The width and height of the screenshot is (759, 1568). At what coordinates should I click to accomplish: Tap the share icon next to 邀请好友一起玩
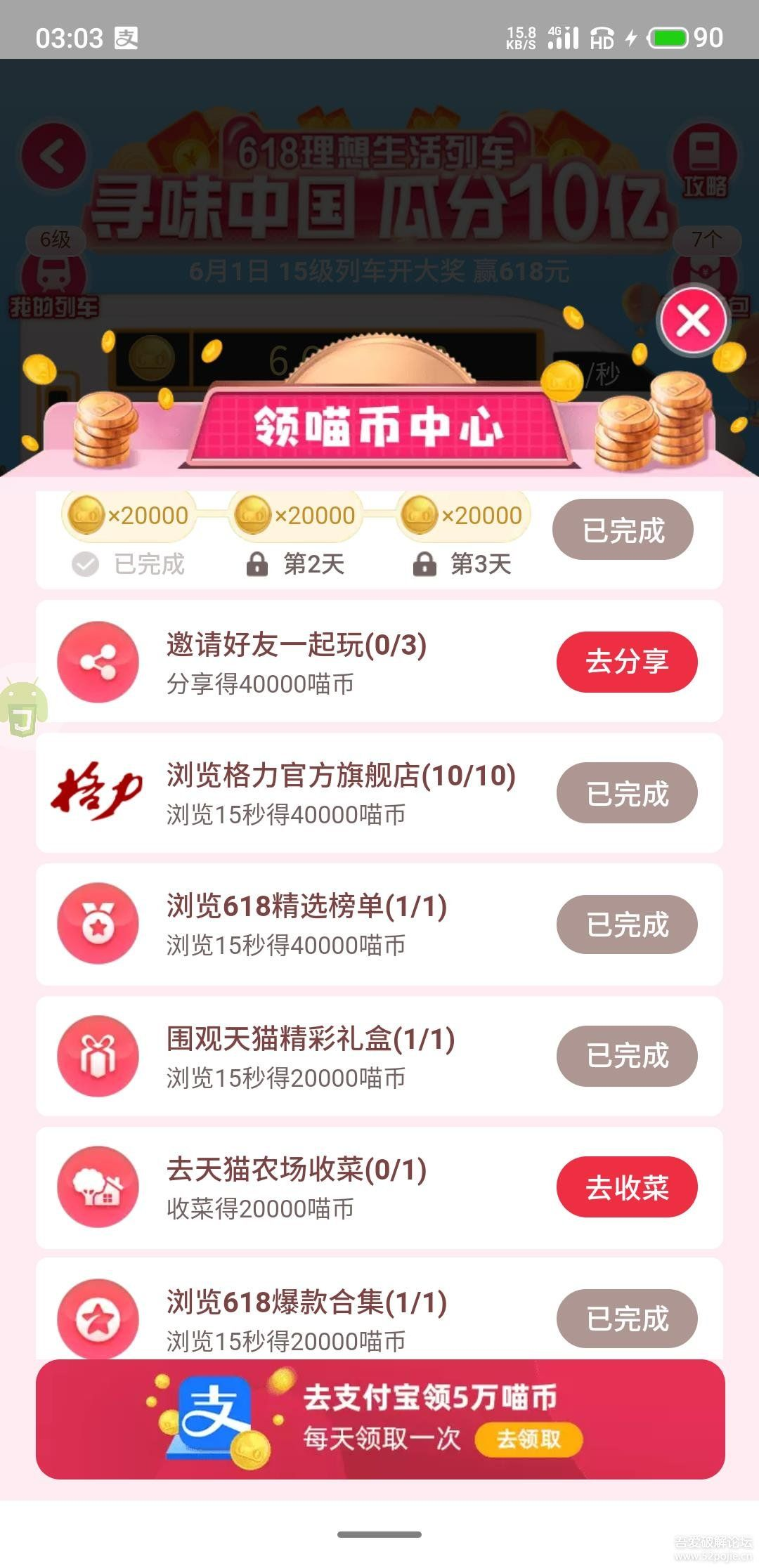tap(98, 661)
